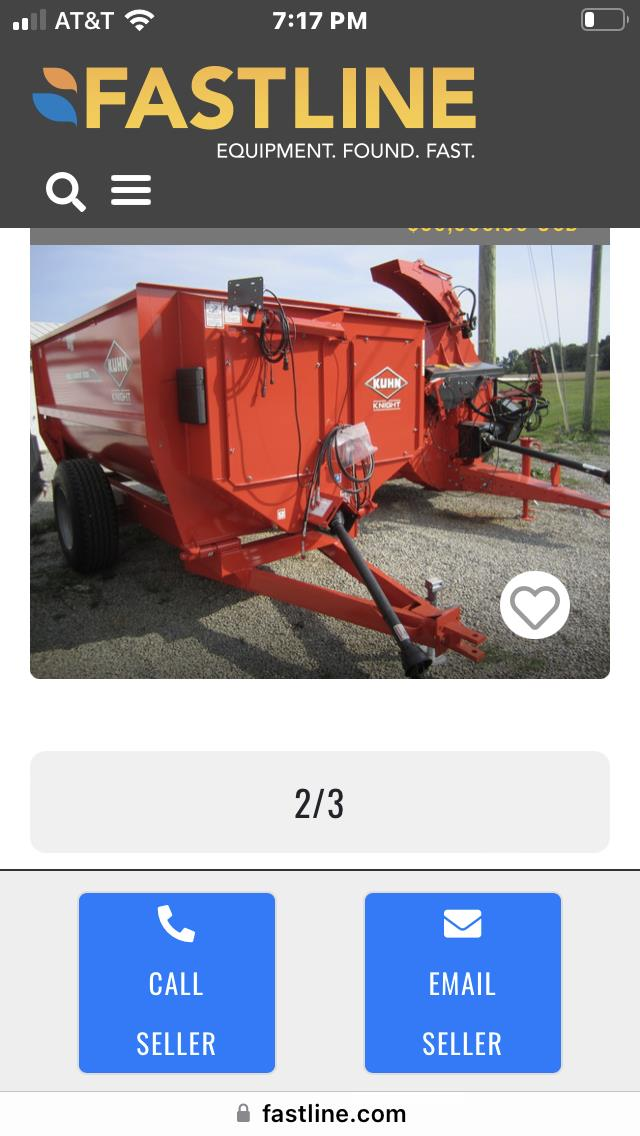
Task: Open the search magnifier icon
Action: pyautogui.click(x=66, y=191)
